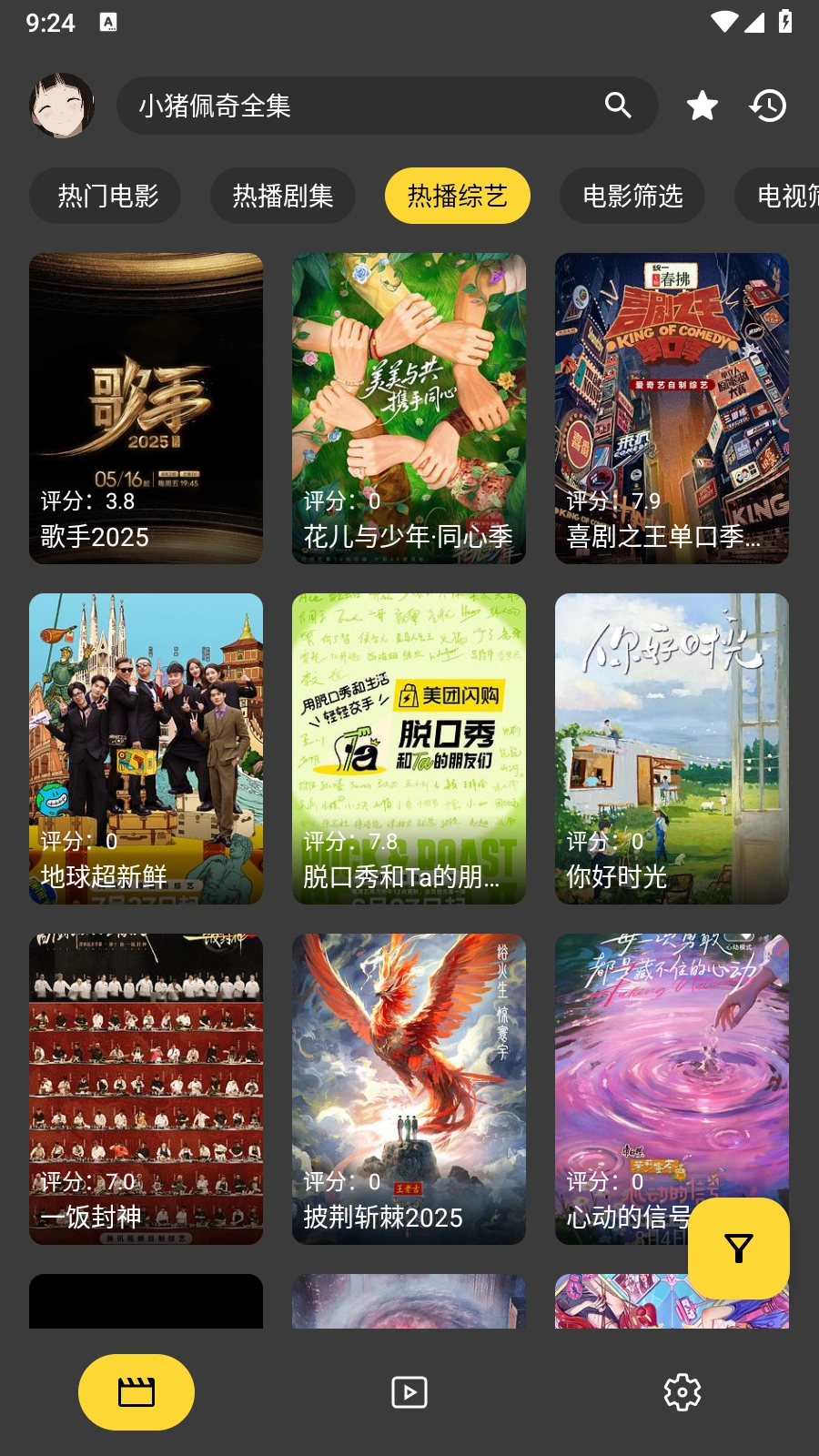Screen dimensions: 819x1456
Task: Switch to the 热播剧集 tab
Action: [x=282, y=195]
